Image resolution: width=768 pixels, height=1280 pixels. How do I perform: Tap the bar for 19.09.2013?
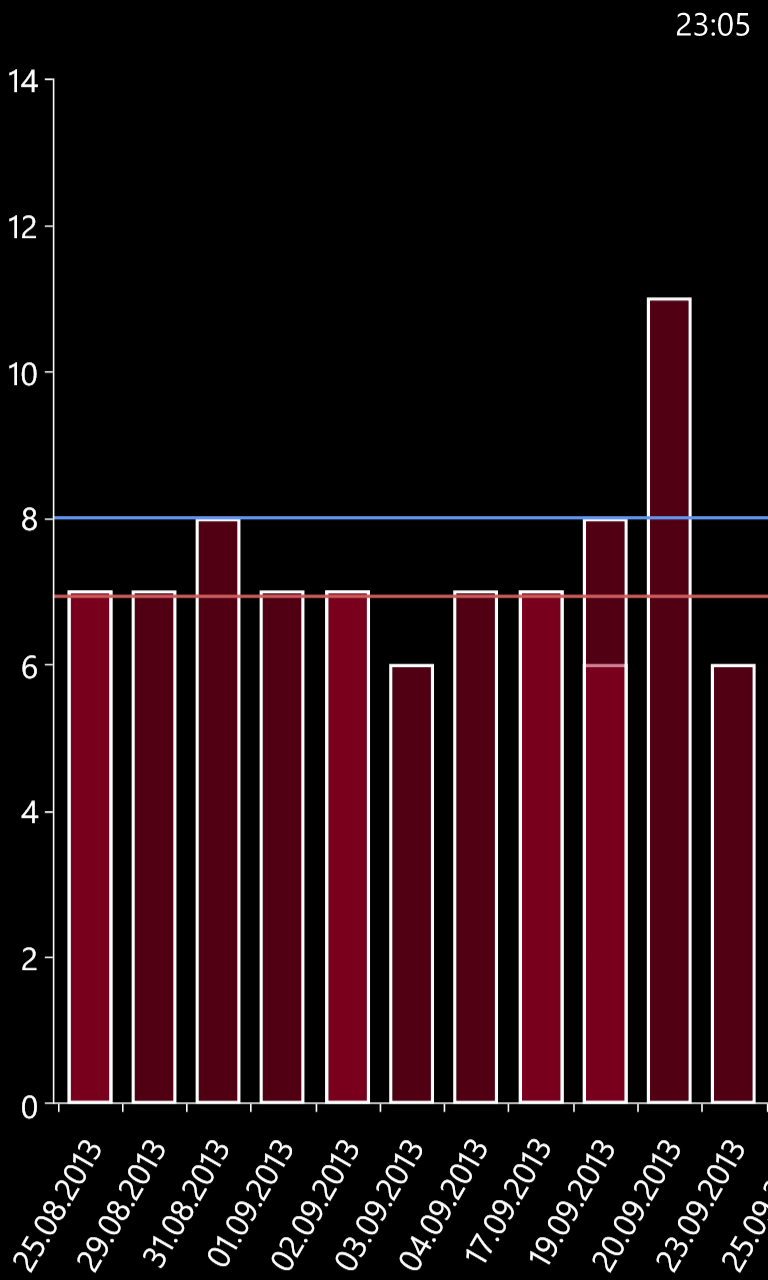[605, 810]
